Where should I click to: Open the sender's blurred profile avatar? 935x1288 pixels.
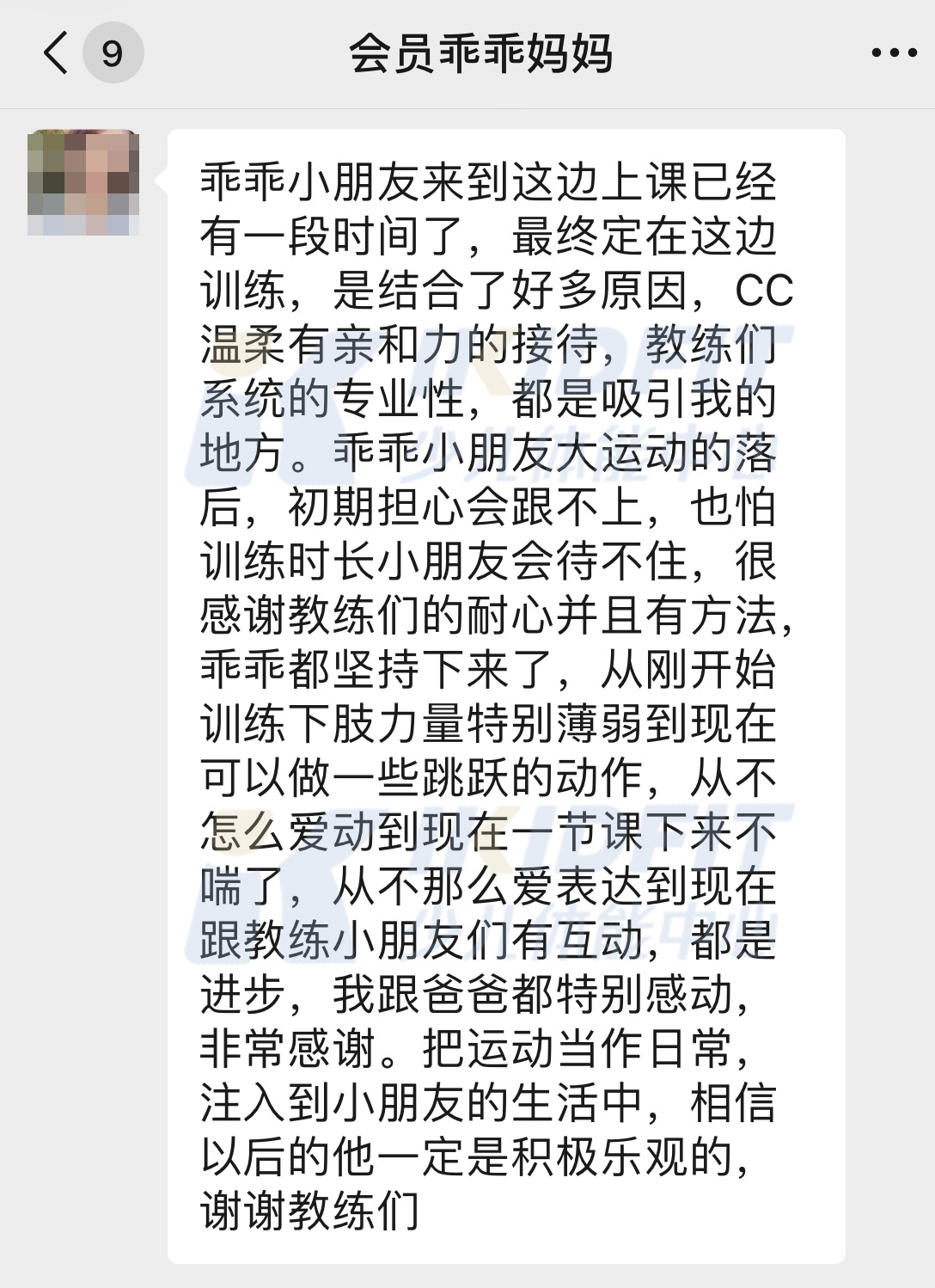tap(83, 182)
